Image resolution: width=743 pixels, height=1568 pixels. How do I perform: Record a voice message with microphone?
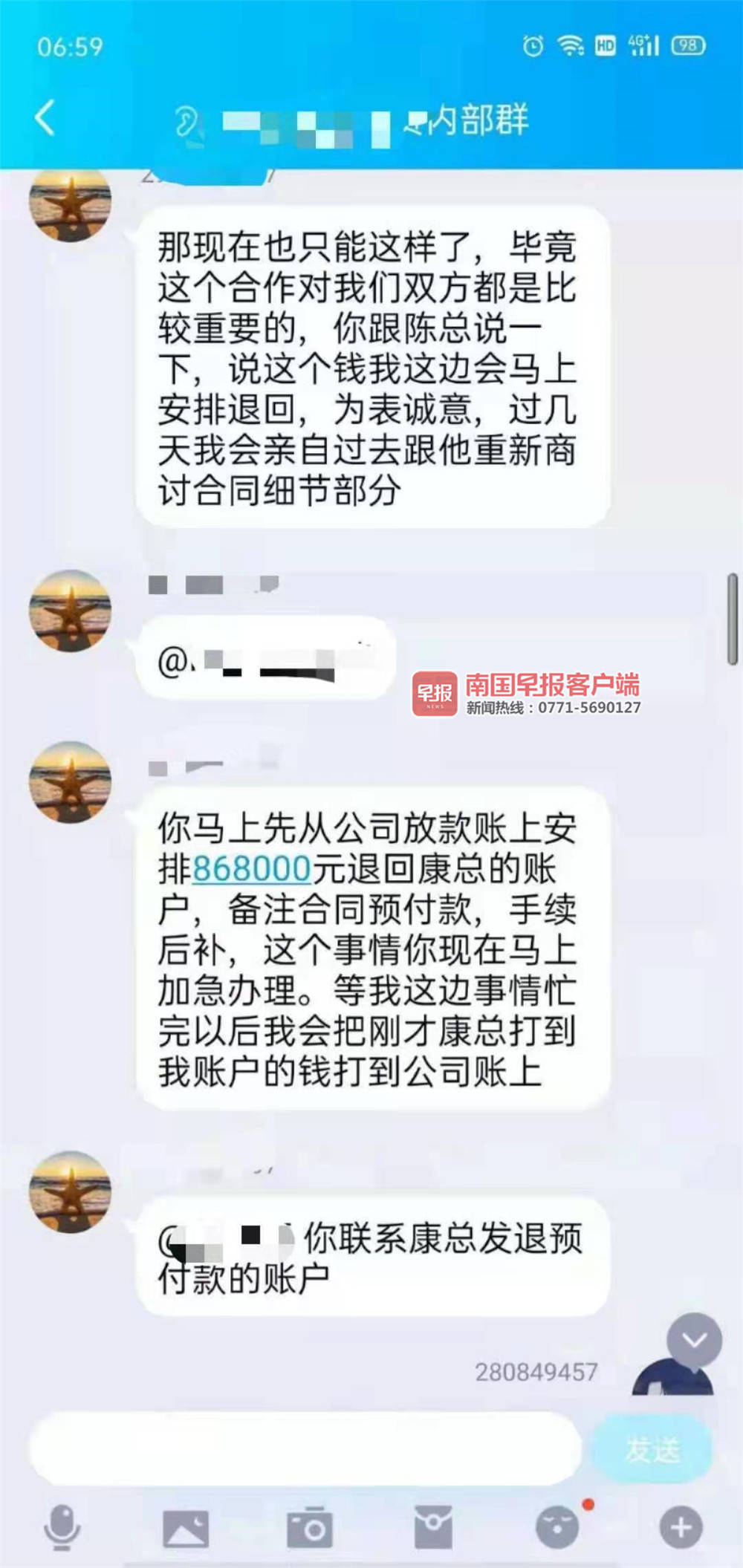(62, 1528)
